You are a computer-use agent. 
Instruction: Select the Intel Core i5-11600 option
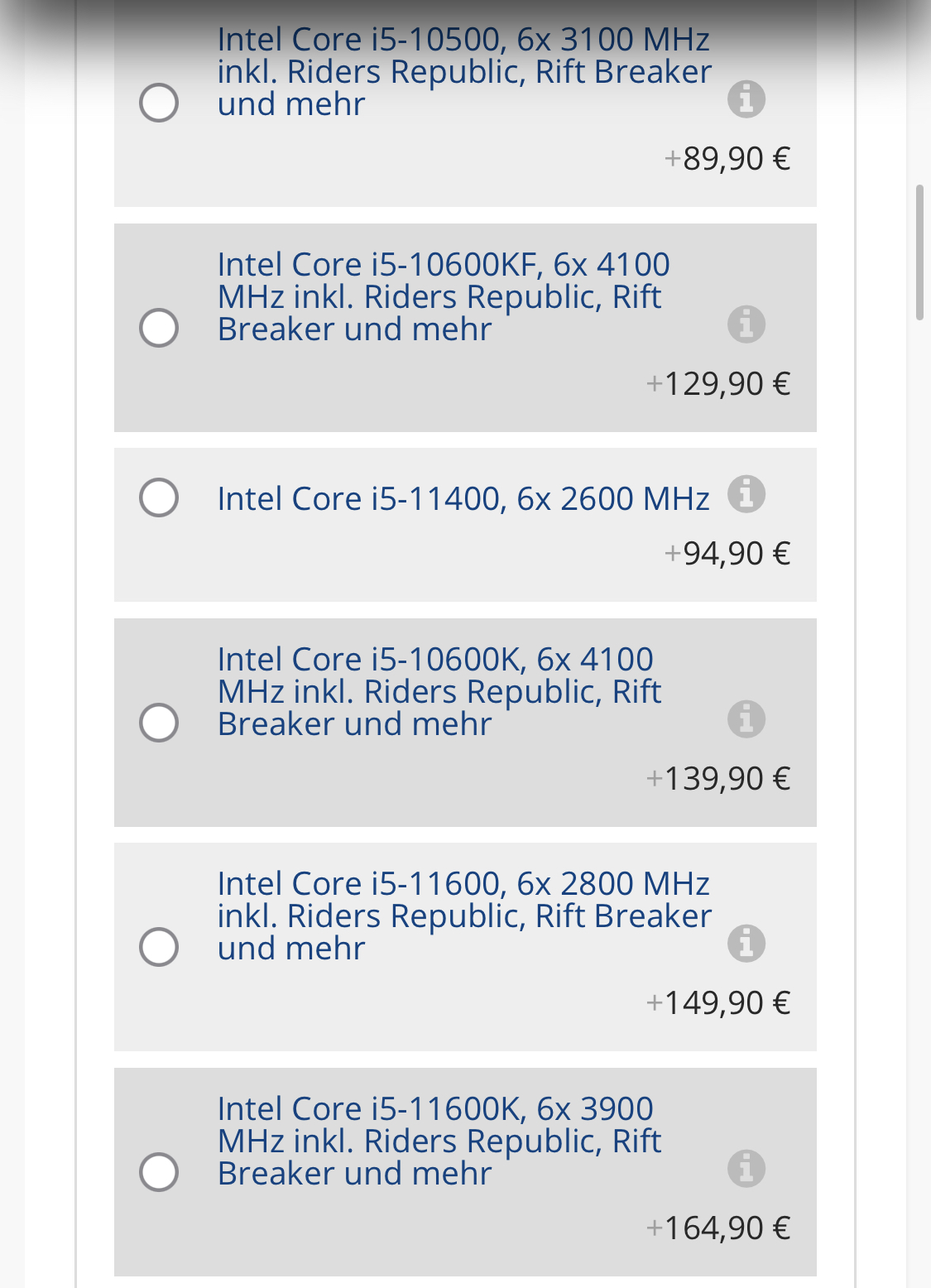(x=159, y=947)
